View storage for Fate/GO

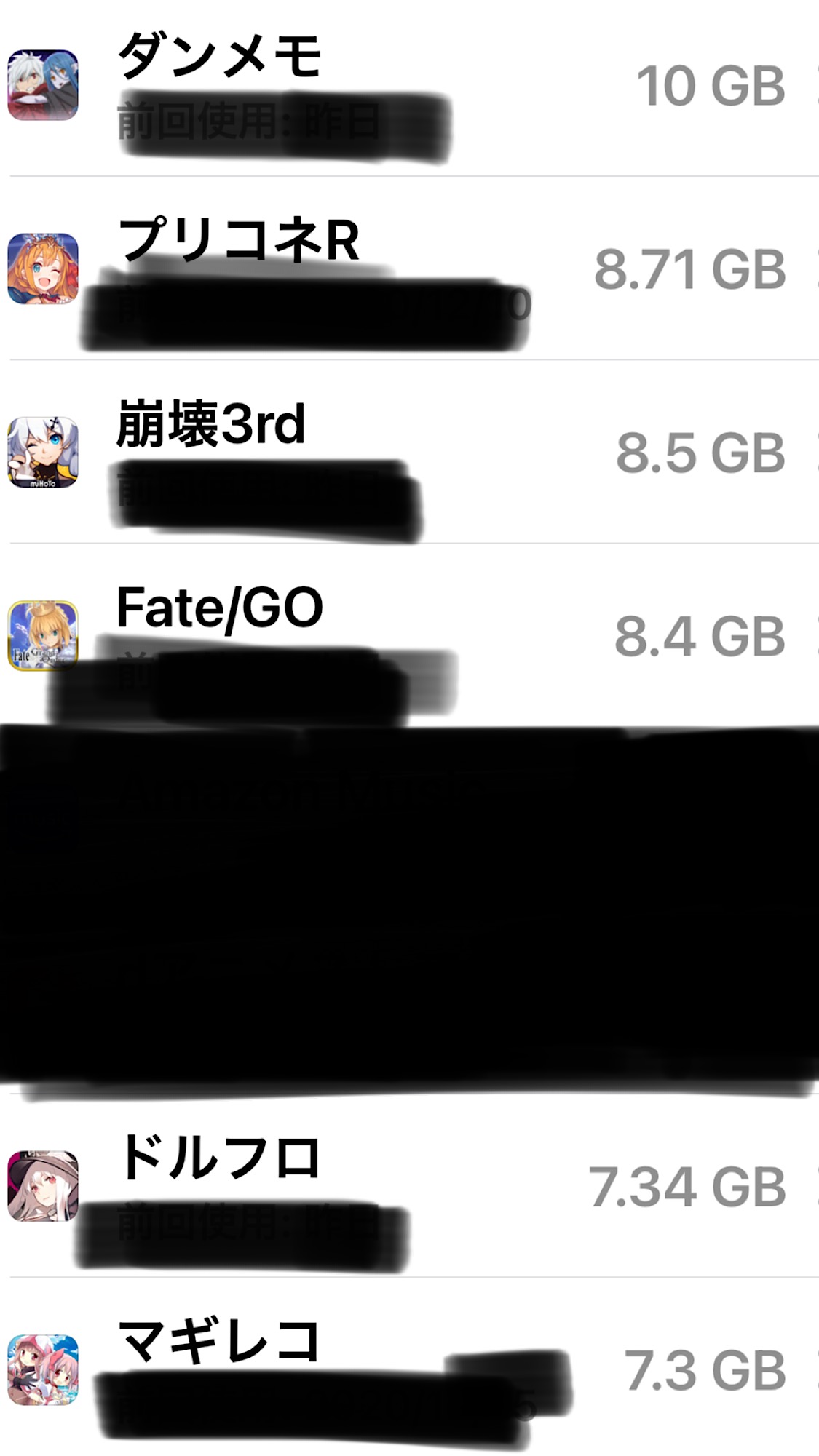(x=408, y=634)
